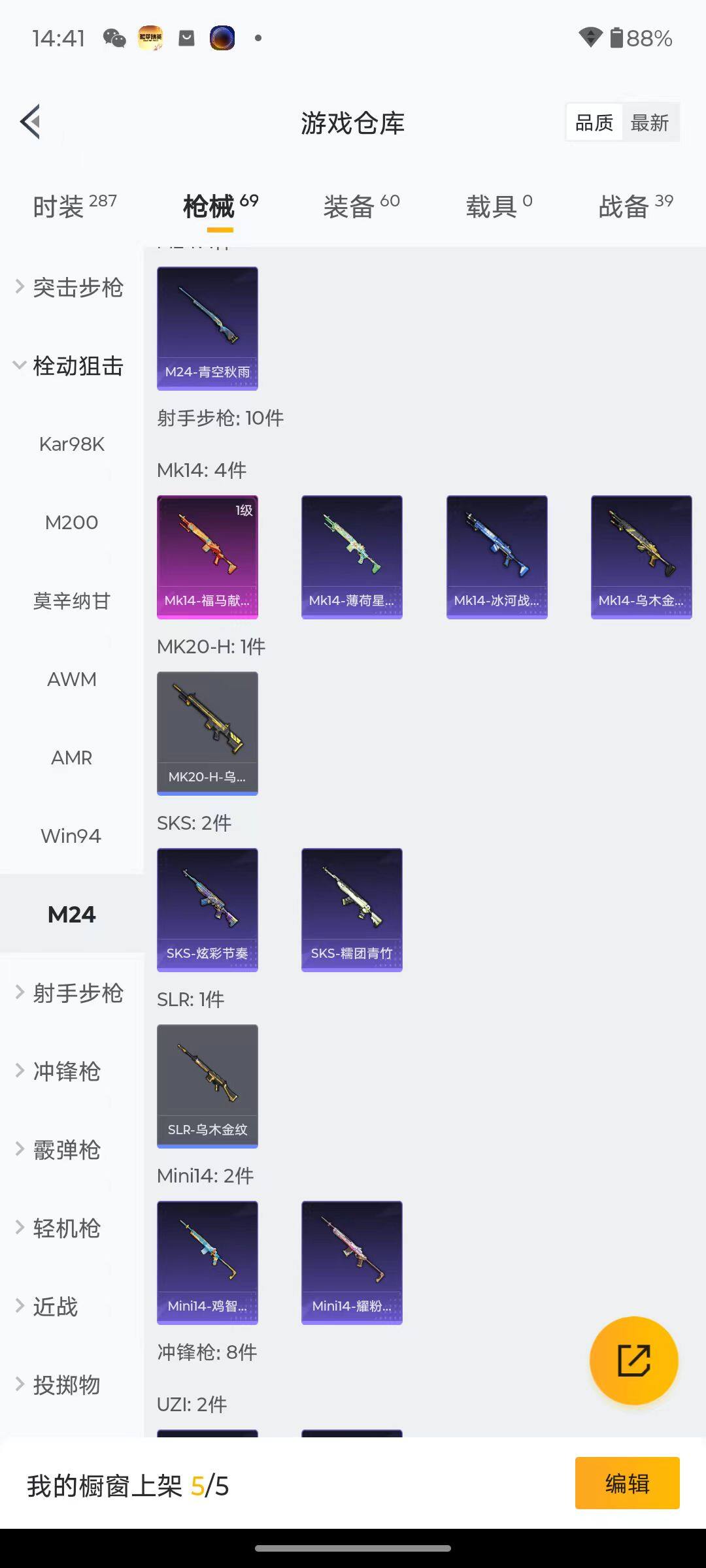706x1568 pixels.
Task: View the MK20-H-乌 skin
Action: coord(207,733)
